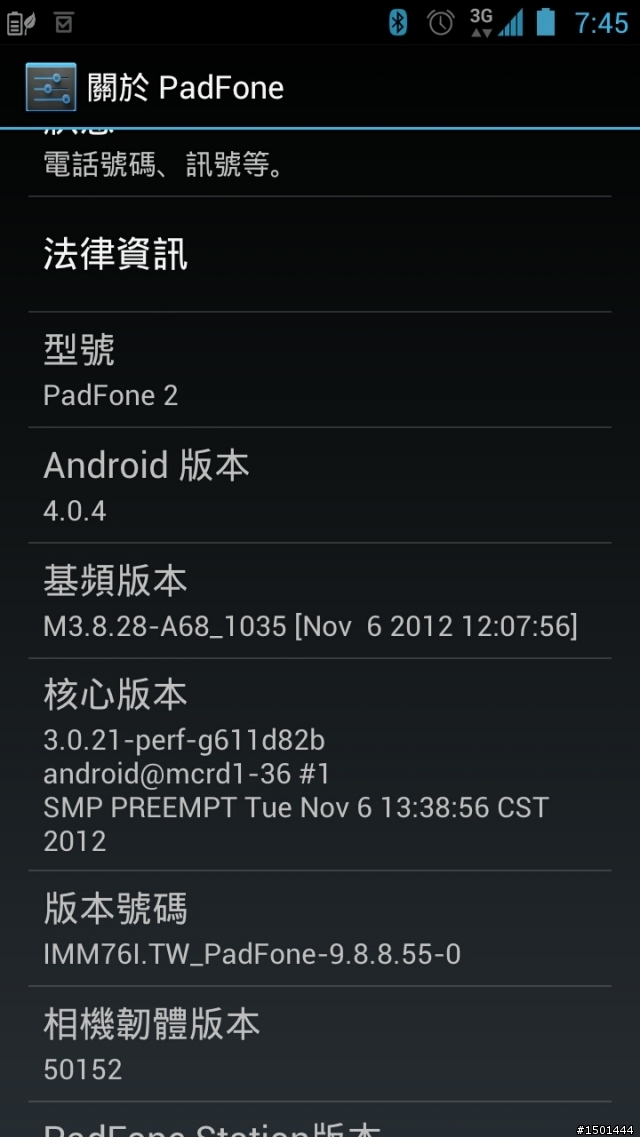Screen dimensions: 640x1138
Task: Open the row described as 電話號碼、訊號等
Action: 320,163
